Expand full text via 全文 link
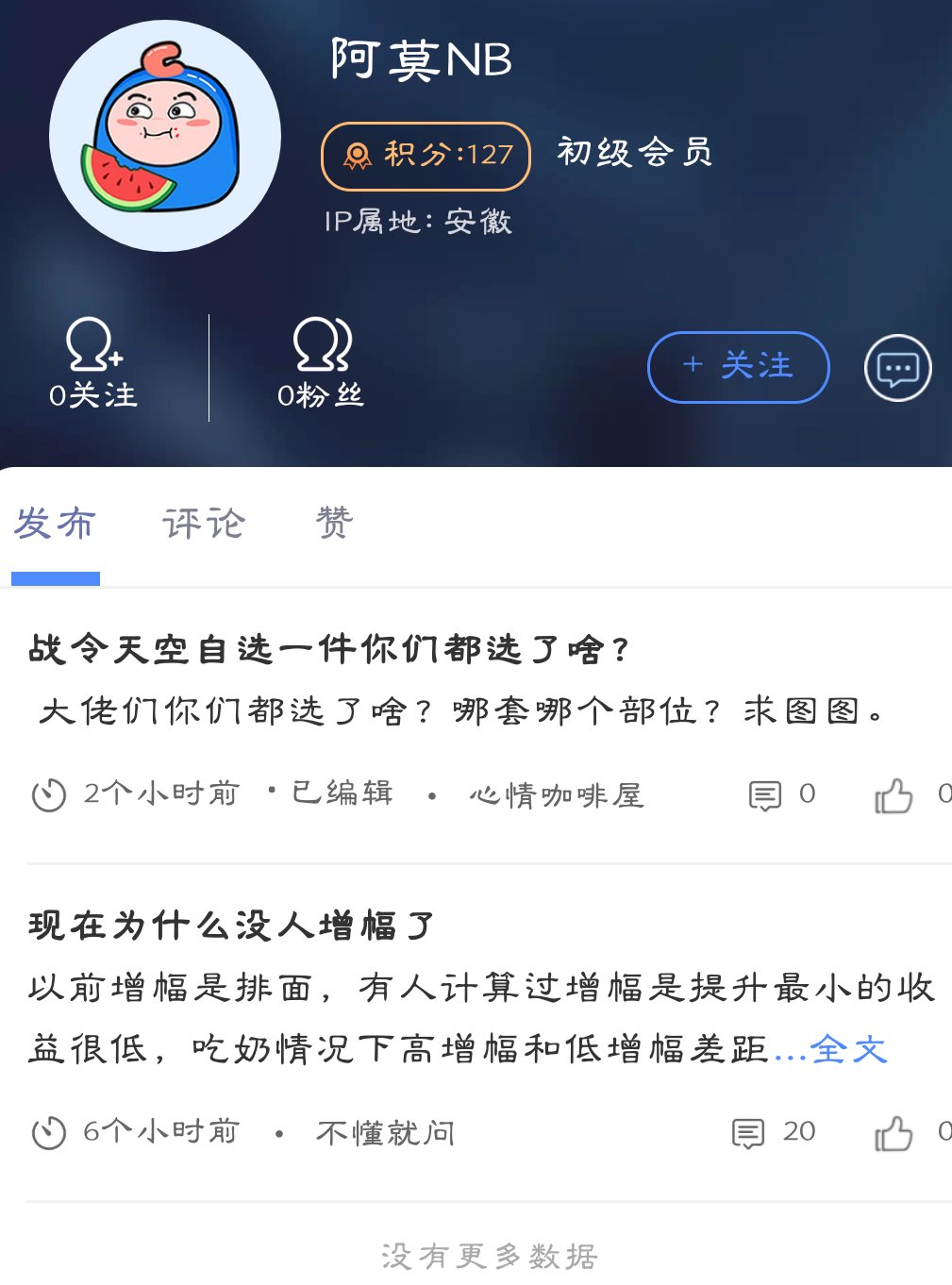Image resolution: width=952 pixels, height=1285 pixels. point(848,1049)
